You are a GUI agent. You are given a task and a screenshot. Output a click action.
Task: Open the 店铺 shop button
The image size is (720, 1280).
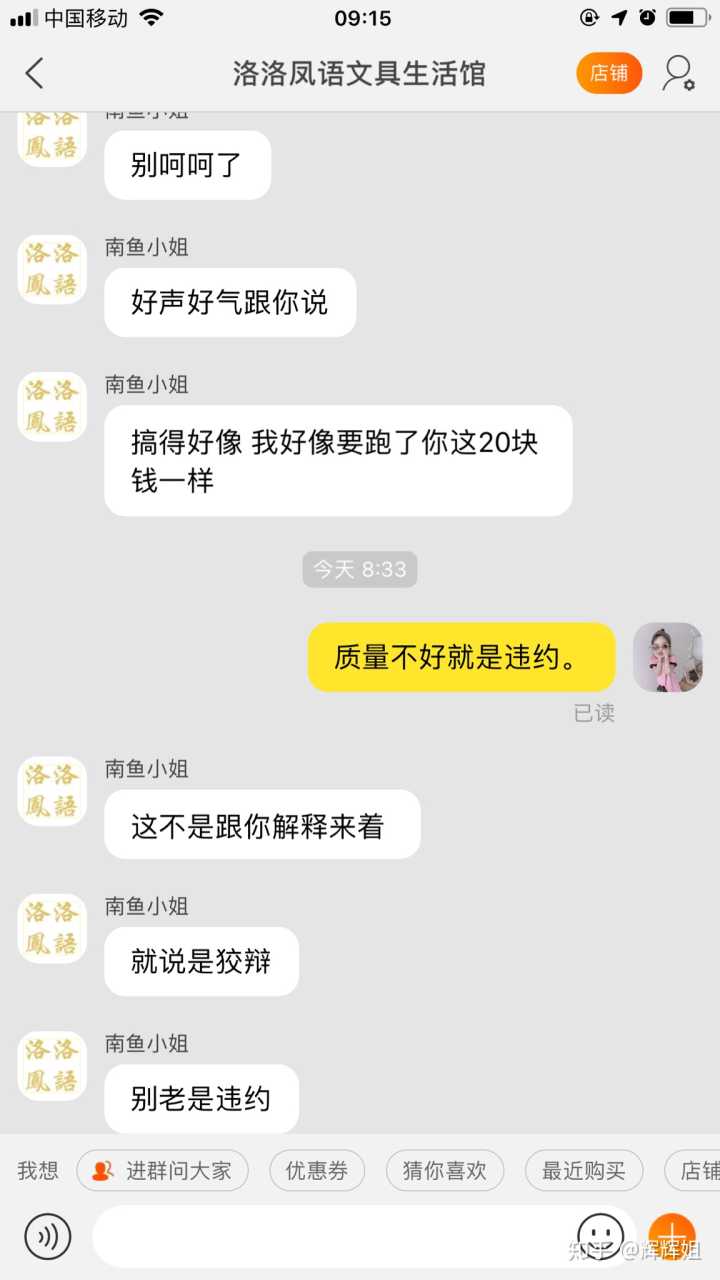(609, 73)
